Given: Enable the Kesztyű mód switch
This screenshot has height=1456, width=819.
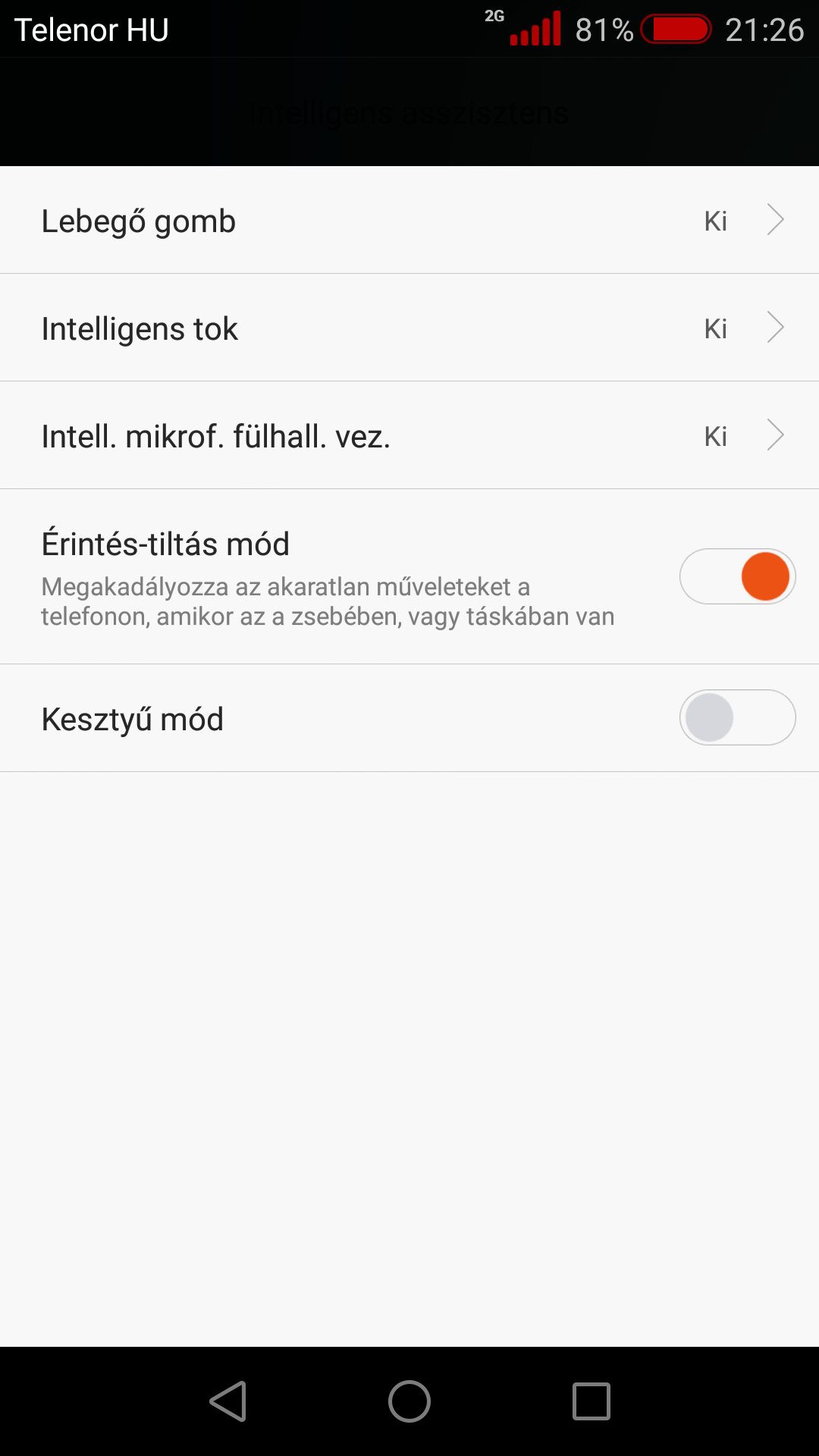Looking at the screenshot, I should 737,717.
